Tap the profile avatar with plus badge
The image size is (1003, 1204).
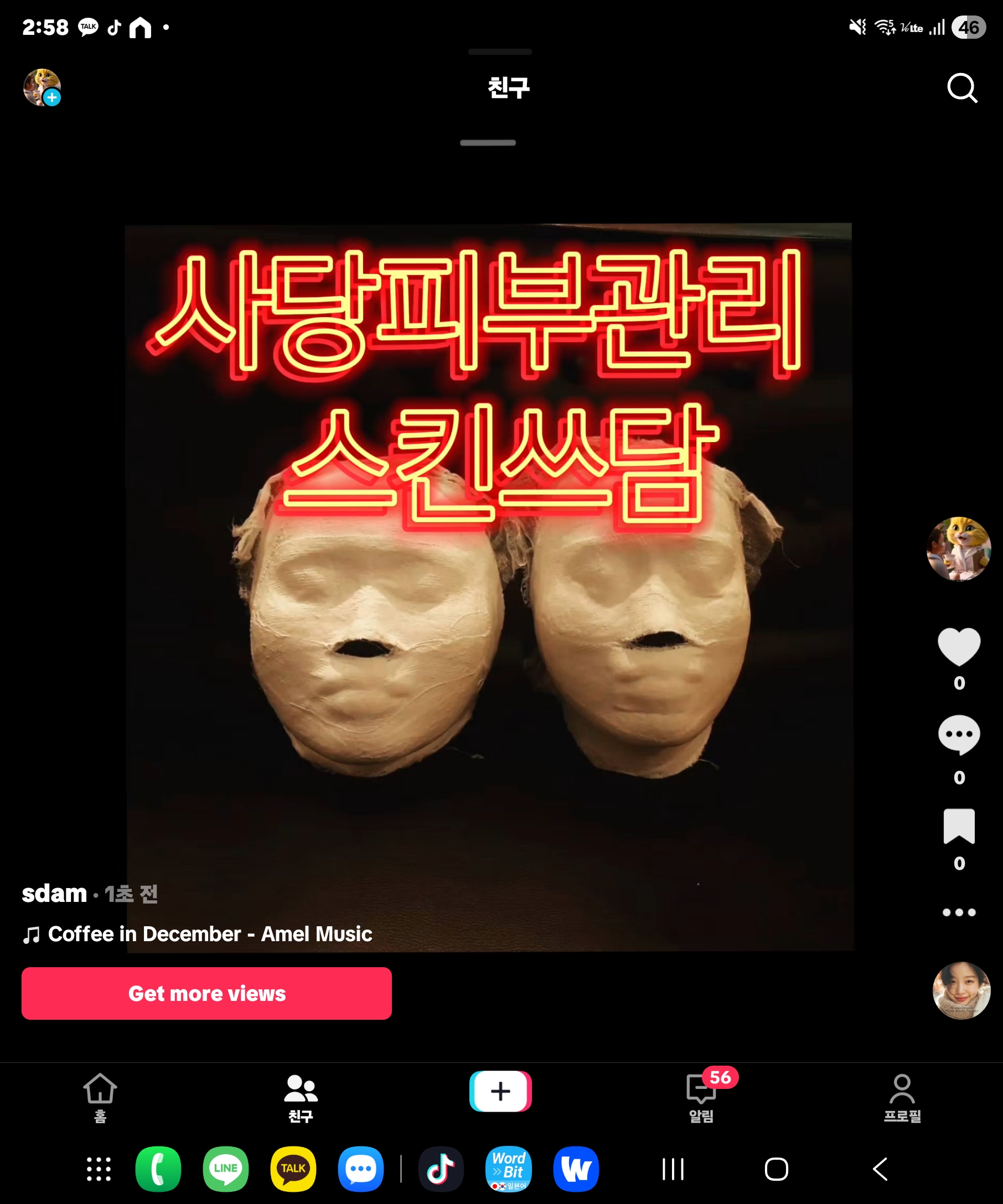42,88
